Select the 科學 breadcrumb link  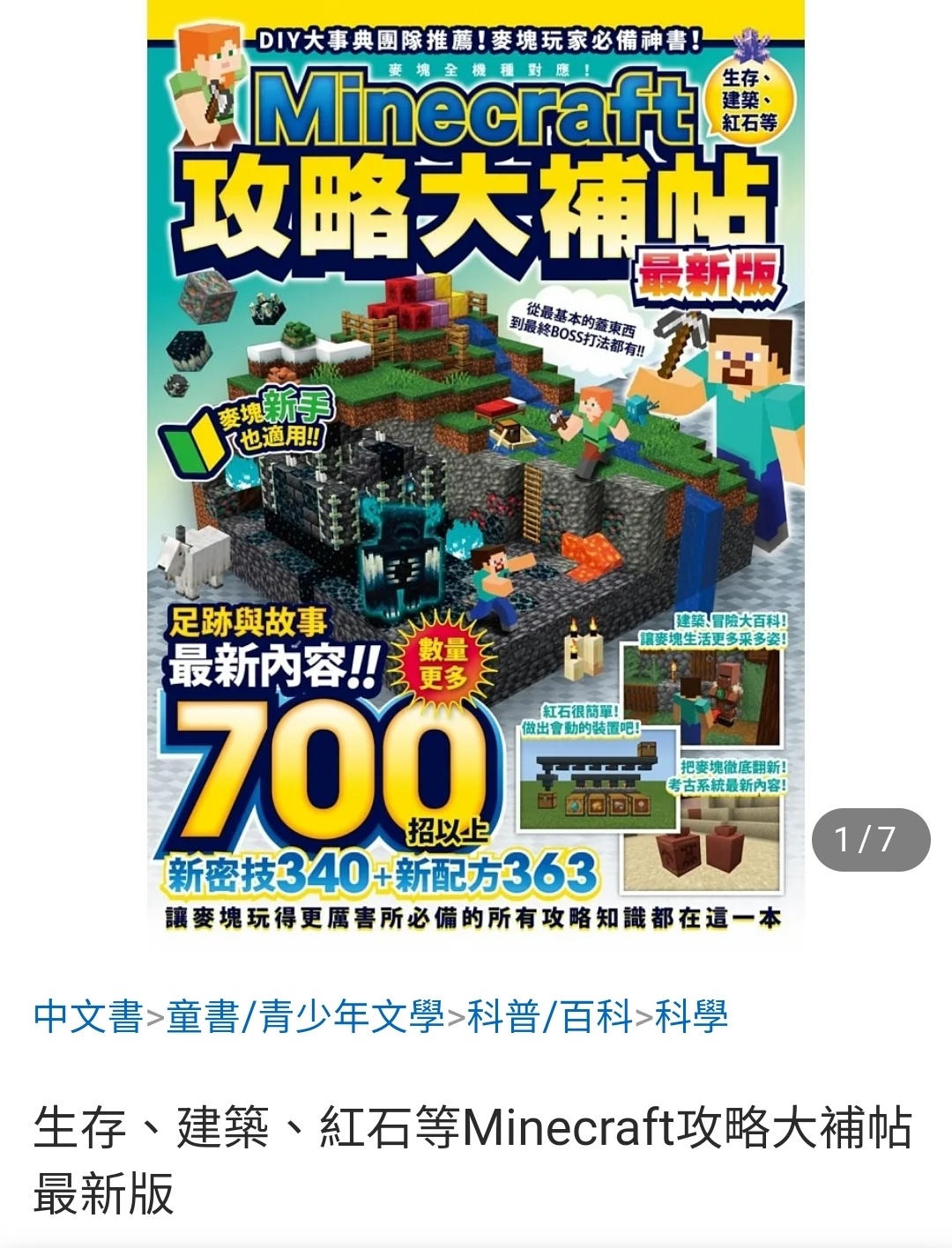691,1017
